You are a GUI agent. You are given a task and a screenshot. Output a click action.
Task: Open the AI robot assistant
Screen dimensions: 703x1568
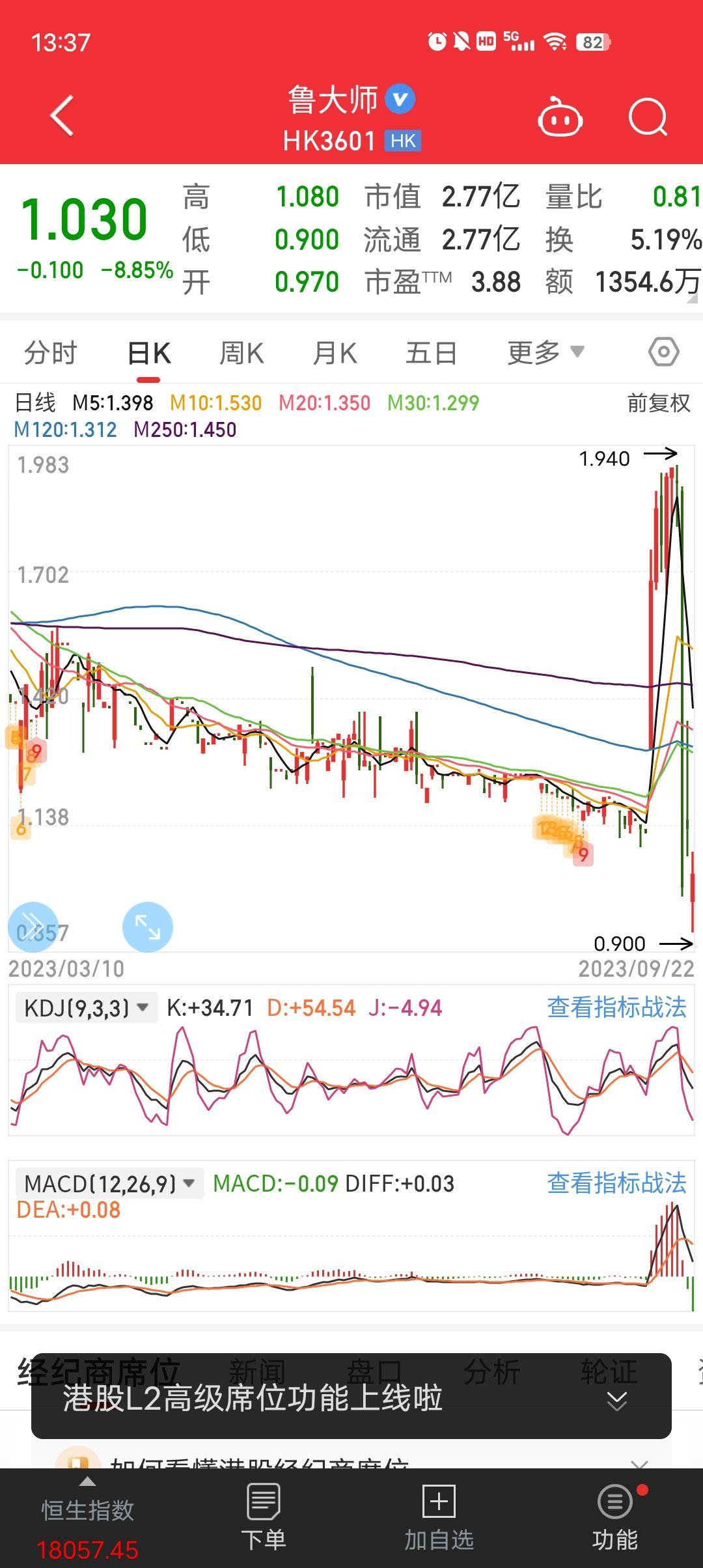pyautogui.click(x=560, y=117)
